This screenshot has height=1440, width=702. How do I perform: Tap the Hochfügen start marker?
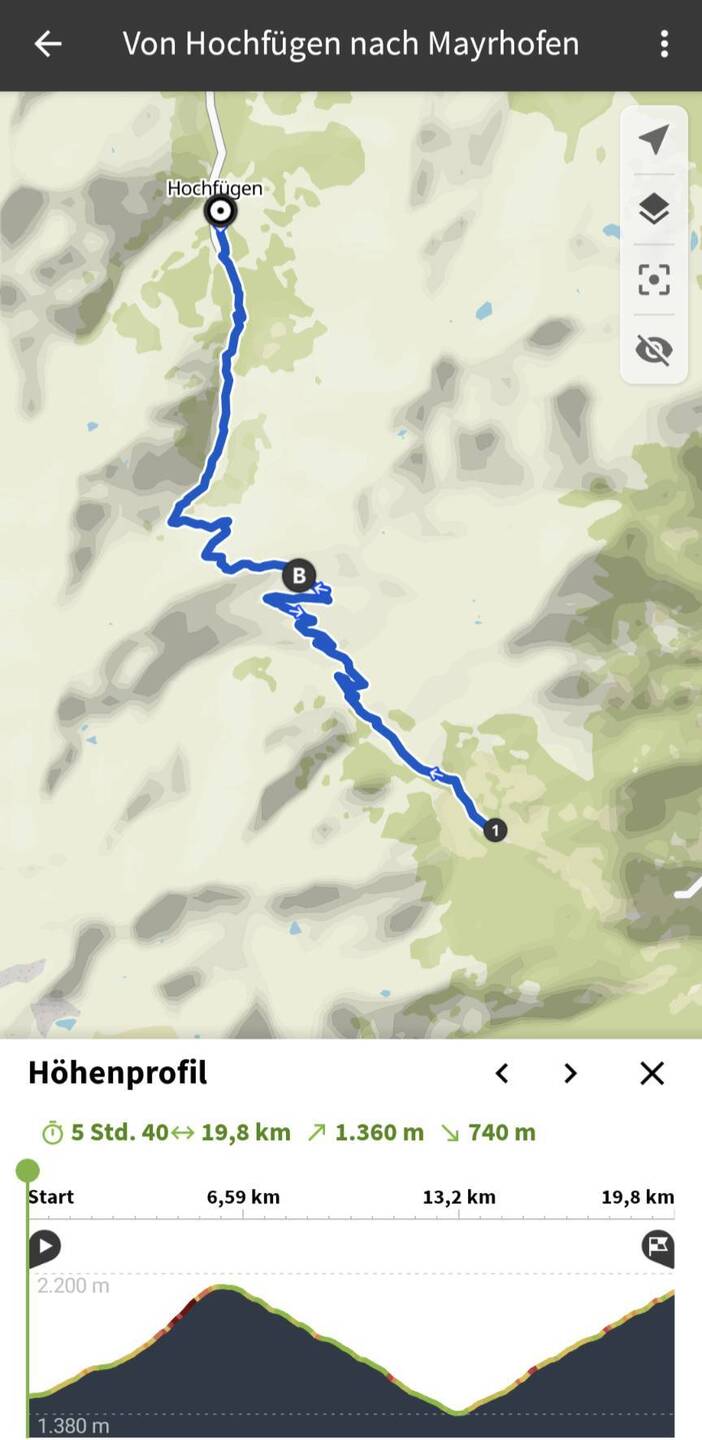click(219, 212)
